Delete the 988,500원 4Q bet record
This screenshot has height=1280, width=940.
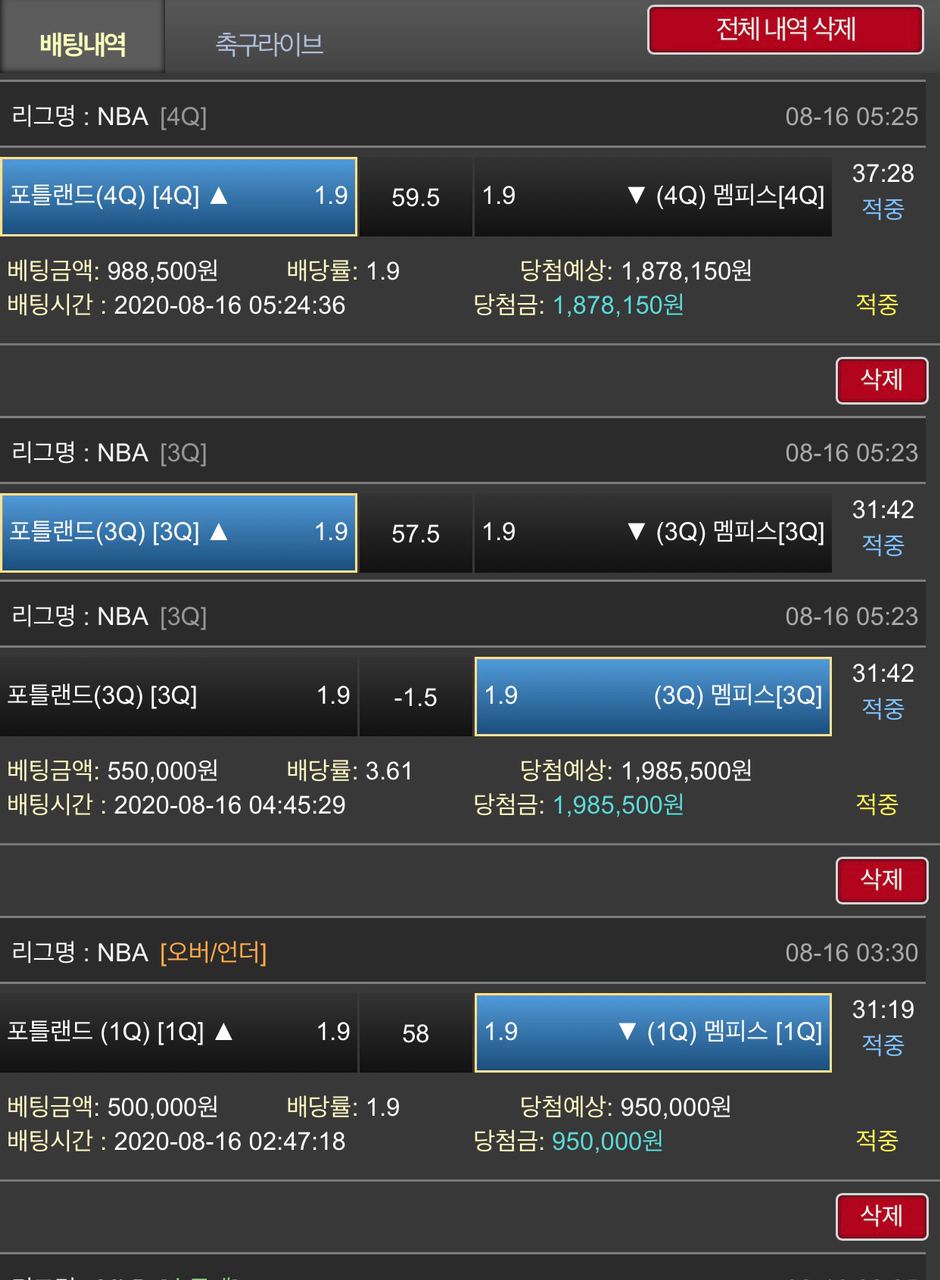(x=881, y=380)
